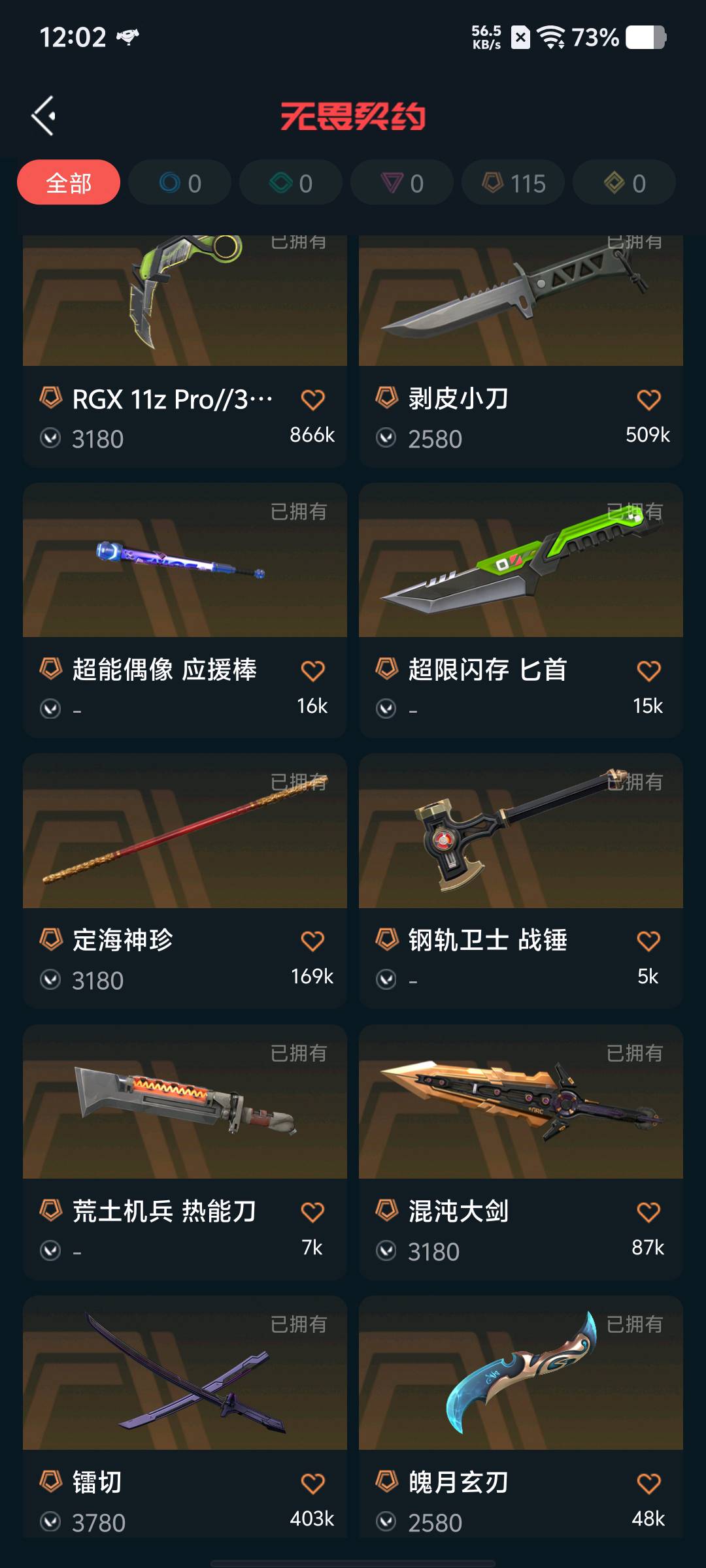Switch to the 115 tier filter
706x1568 pixels.
point(513,183)
